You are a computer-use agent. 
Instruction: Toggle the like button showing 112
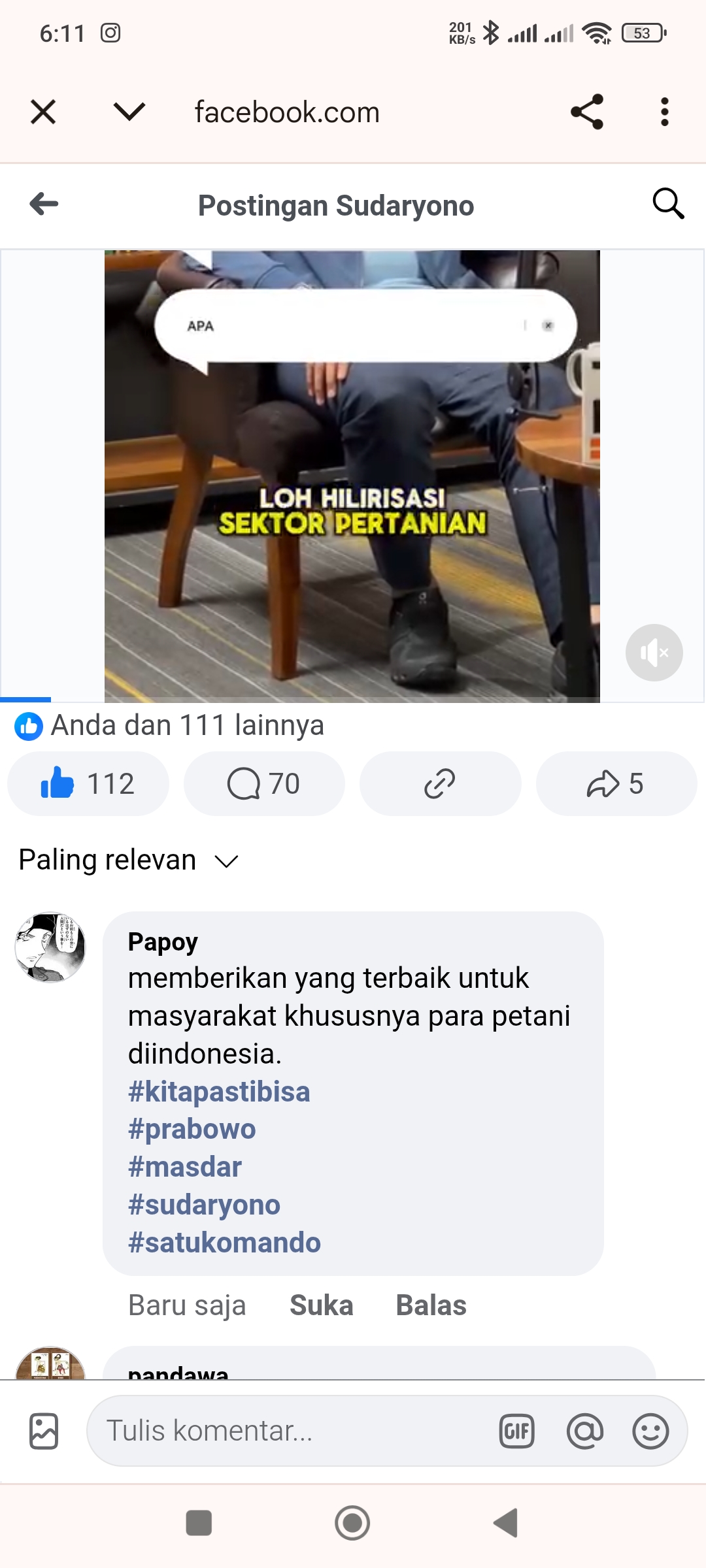point(88,783)
